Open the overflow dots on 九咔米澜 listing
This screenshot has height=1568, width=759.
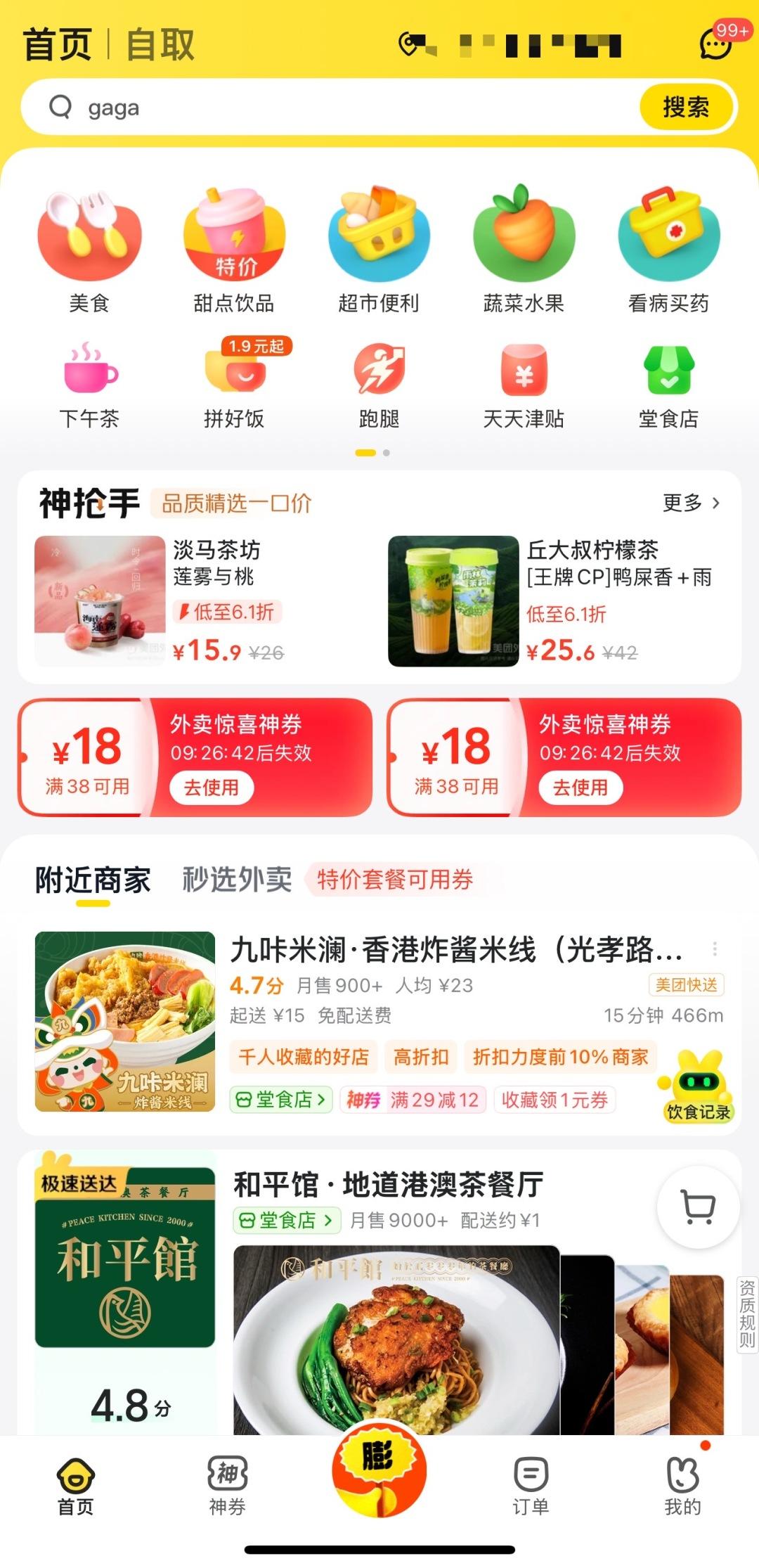click(715, 949)
